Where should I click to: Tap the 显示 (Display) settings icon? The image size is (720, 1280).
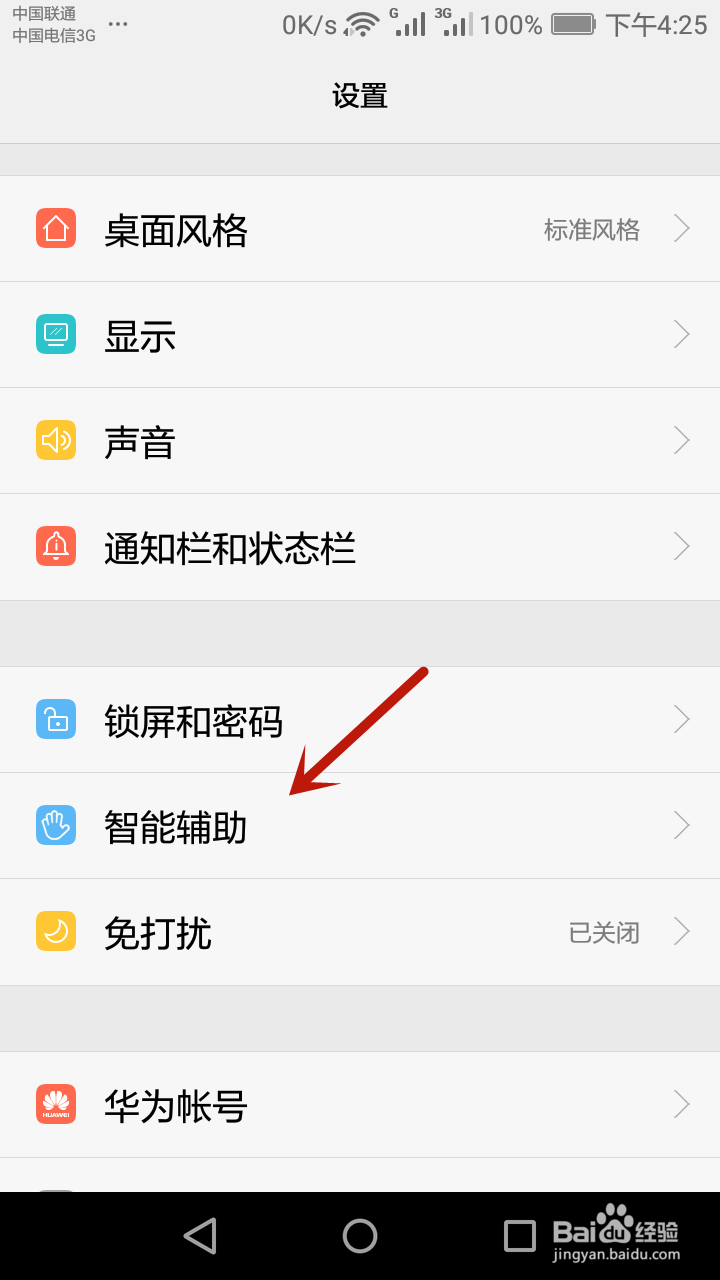click(55, 334)
